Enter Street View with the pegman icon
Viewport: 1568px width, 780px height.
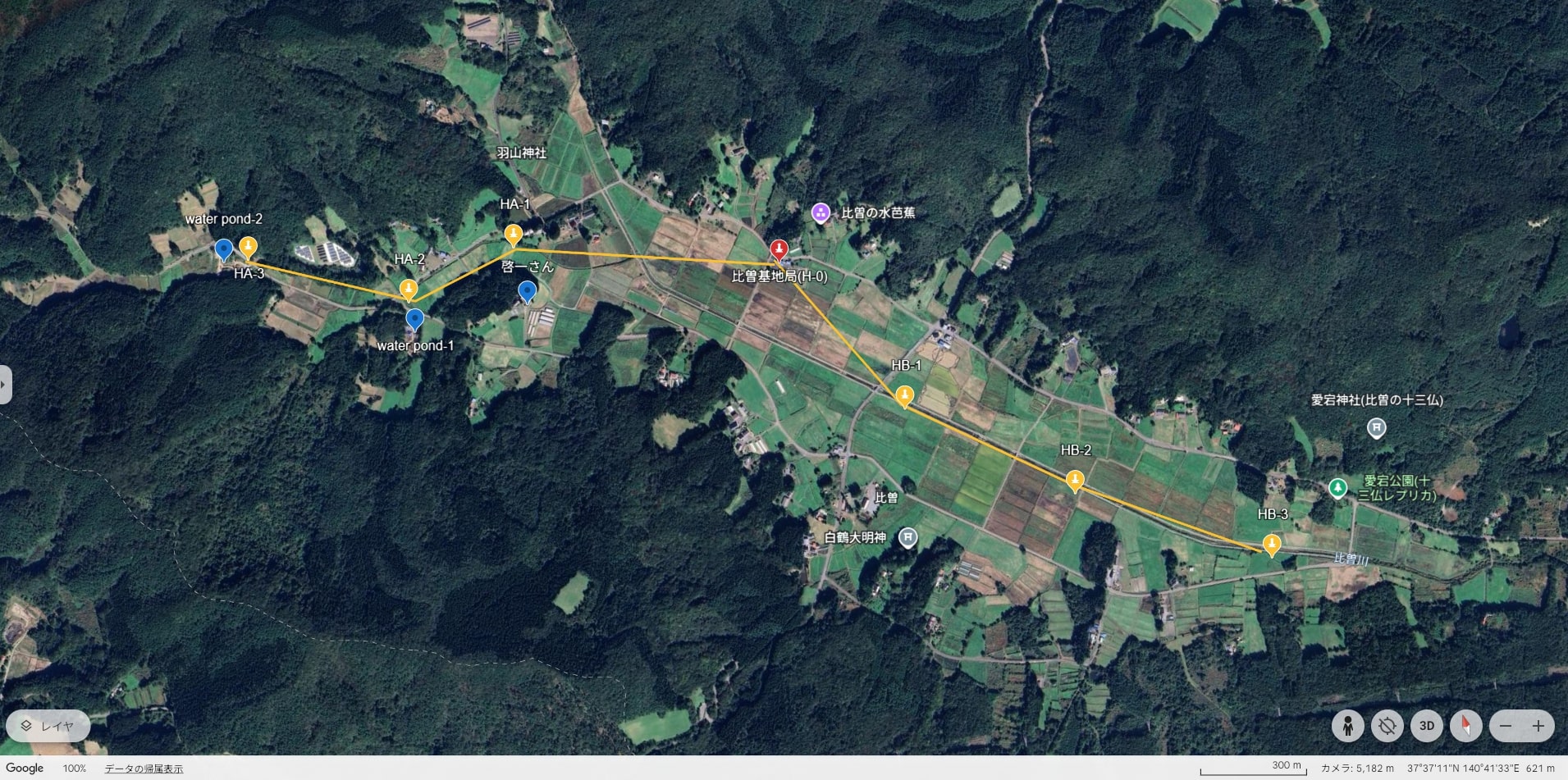(x=1347, y=726)
